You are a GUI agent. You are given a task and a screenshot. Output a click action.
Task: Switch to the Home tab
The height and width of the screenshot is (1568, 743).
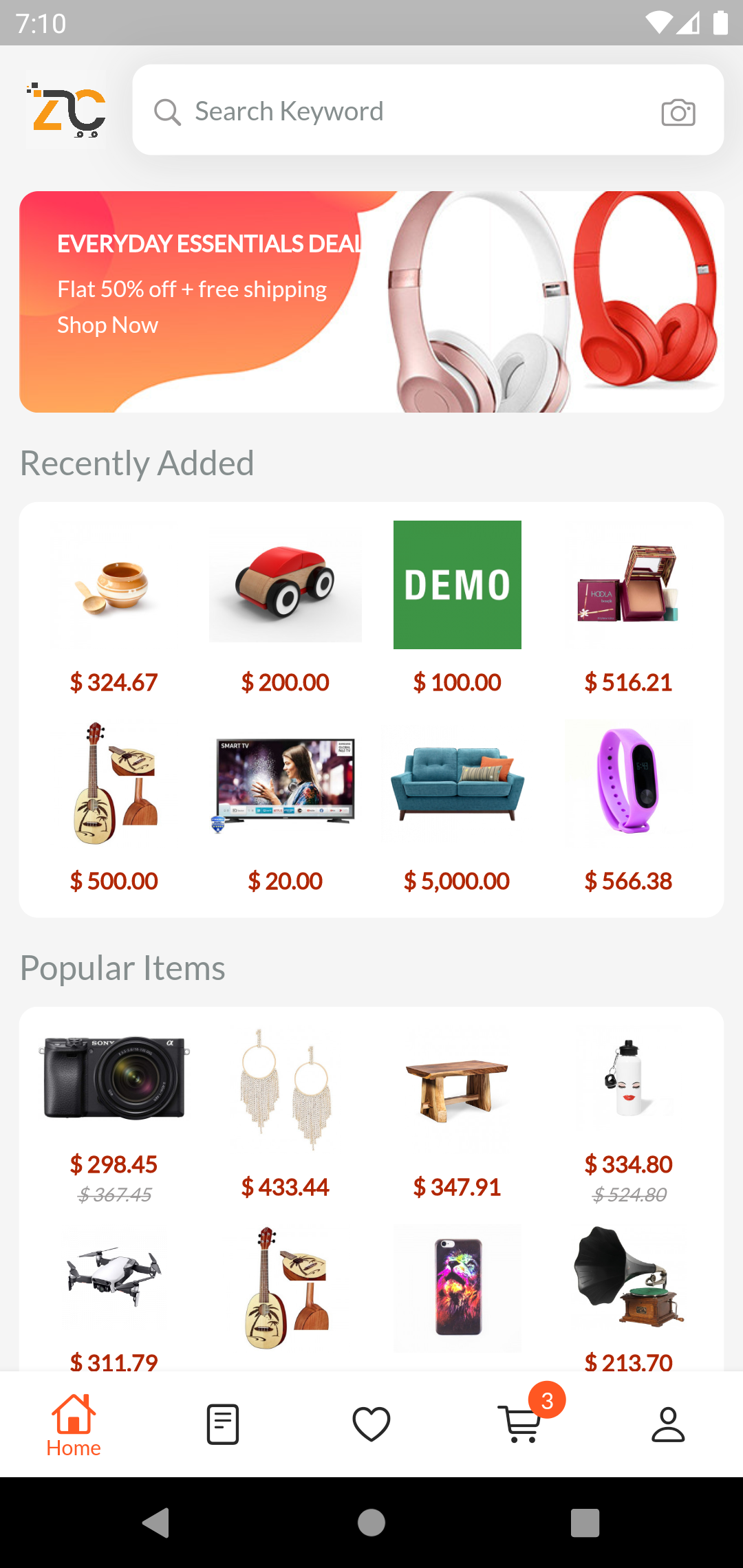coord(74,1424)
